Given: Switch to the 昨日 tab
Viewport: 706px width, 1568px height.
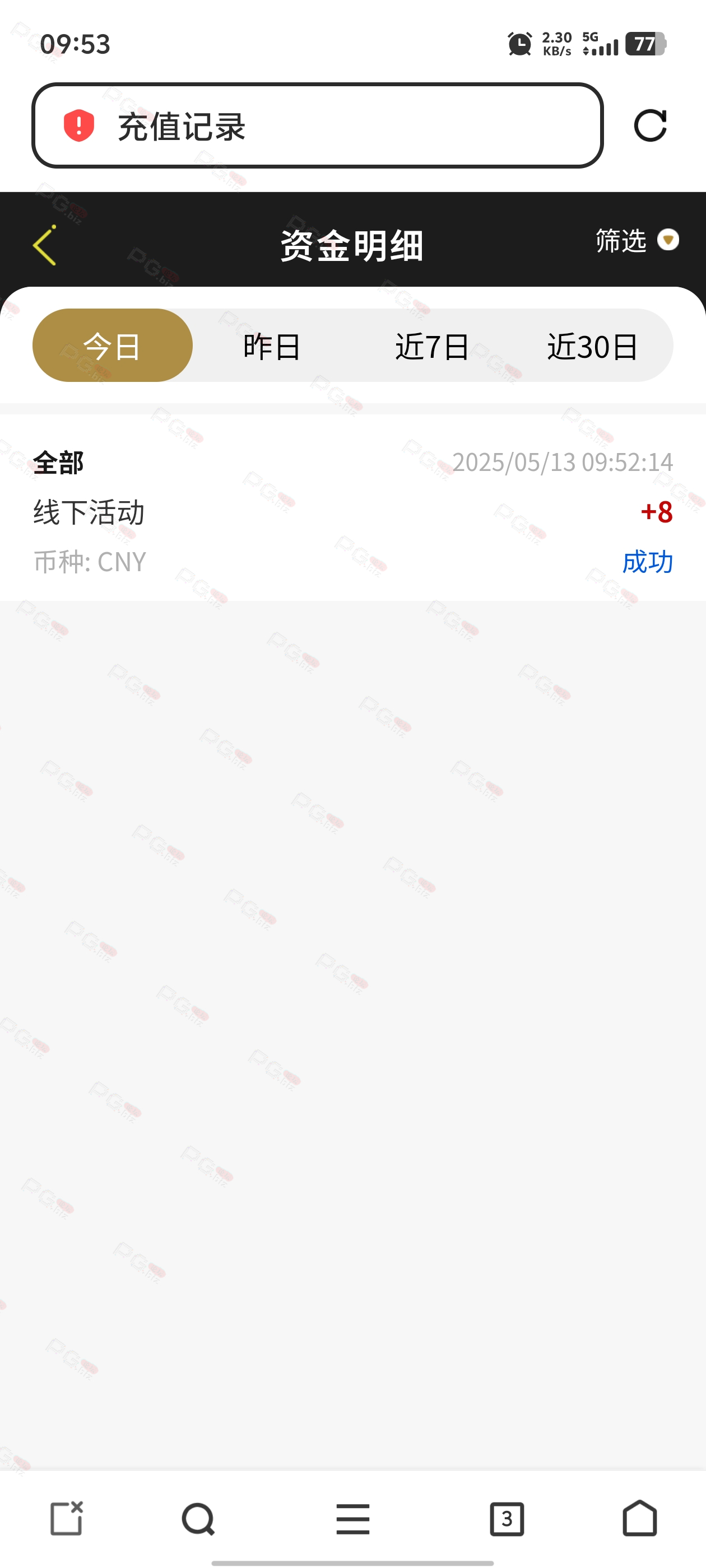Looking at the screenshot, I should pos(272,345).
